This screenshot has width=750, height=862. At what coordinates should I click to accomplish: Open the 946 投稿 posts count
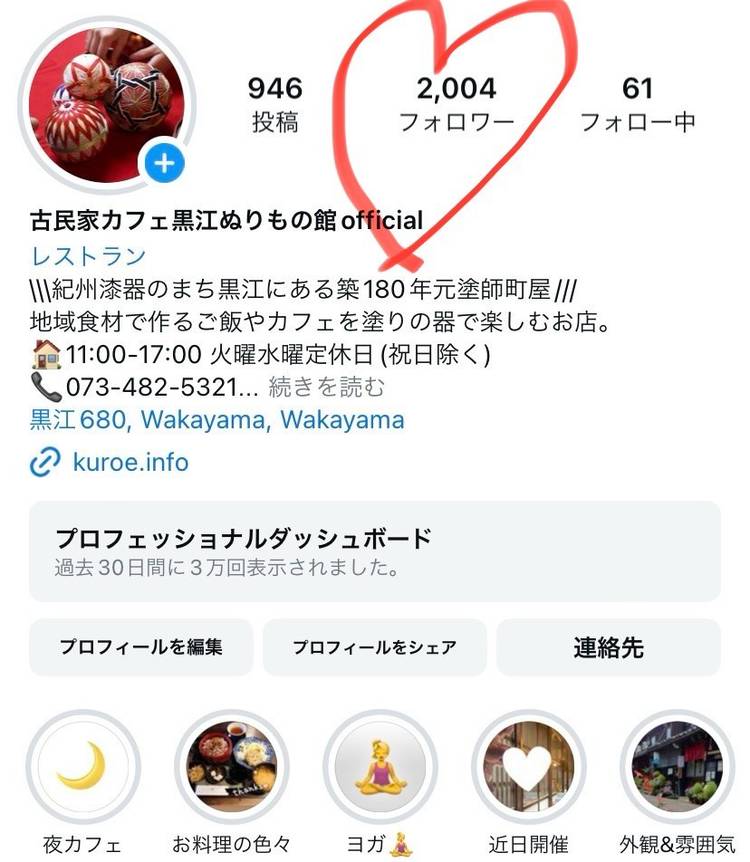click(x=275, y=104)
